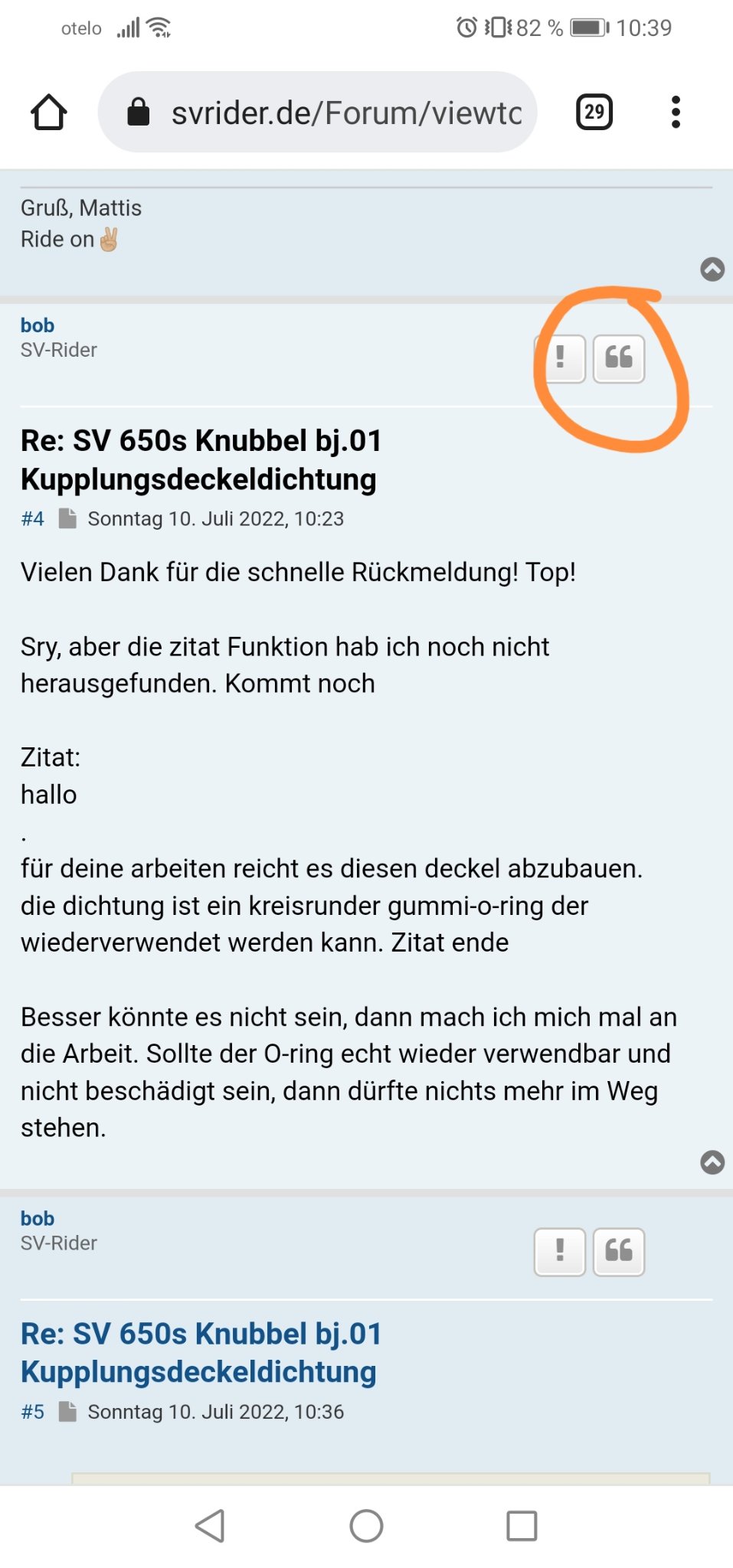The image size is (733, 1568).
Task: Show recent apps with the square button
Action: 522,1526
